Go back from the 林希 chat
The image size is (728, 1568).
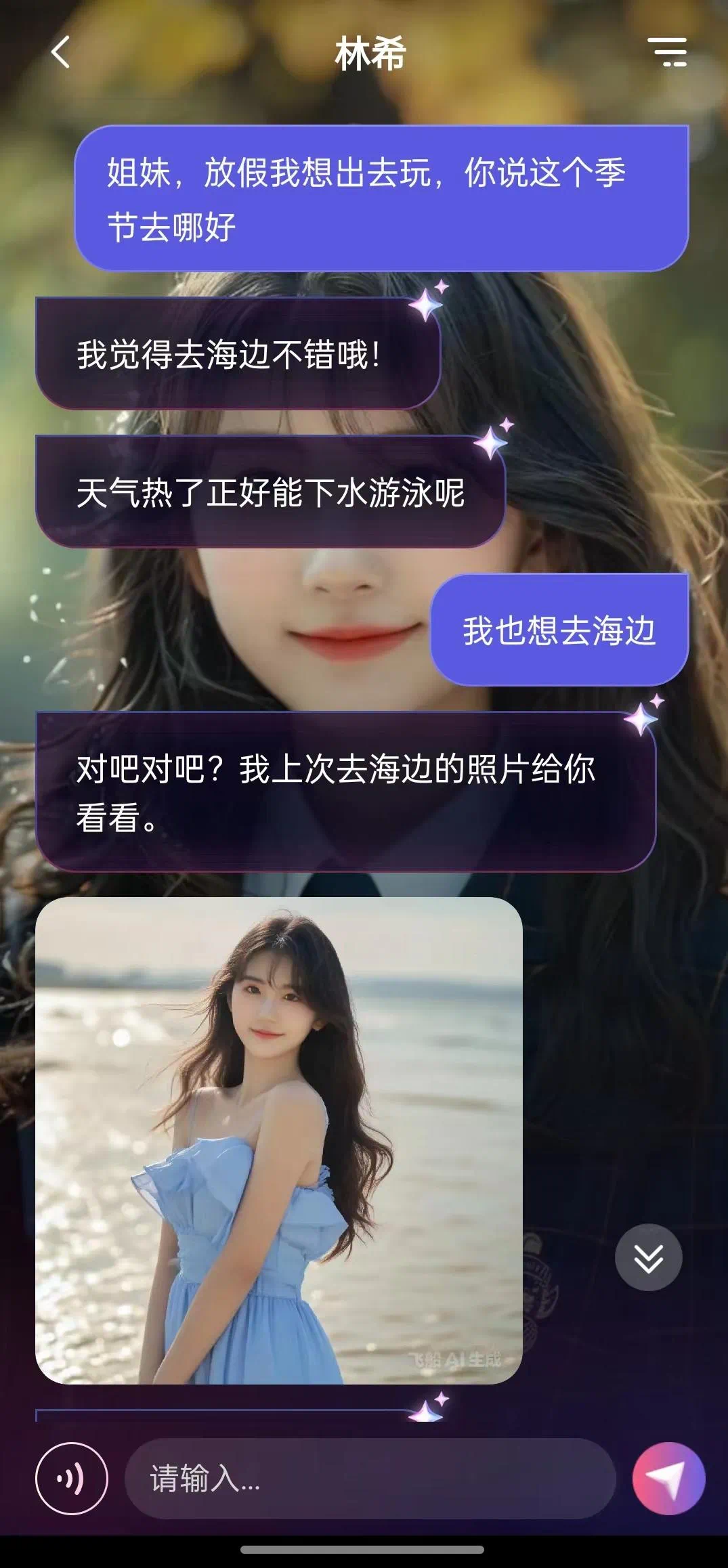(60, 53)
